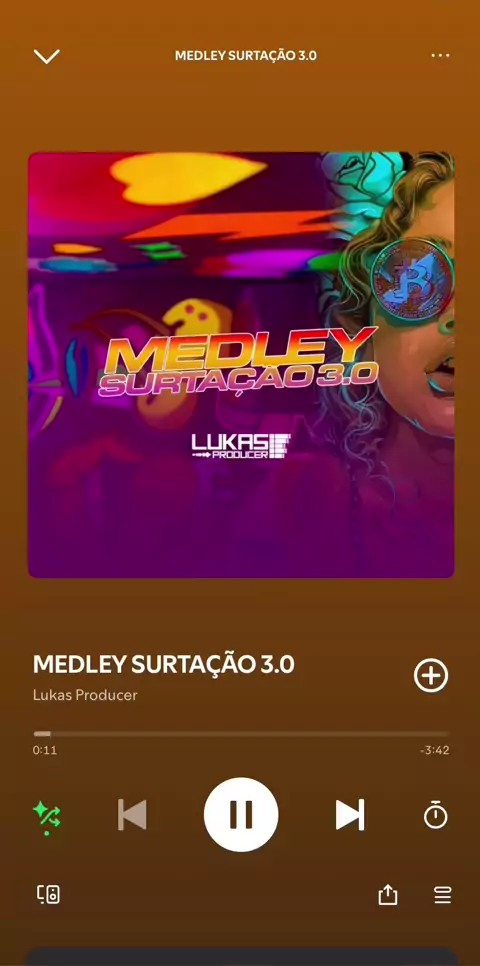This screenshot has width=480, height=966.
Task: Pause the current song
Action: coord(241,814)
